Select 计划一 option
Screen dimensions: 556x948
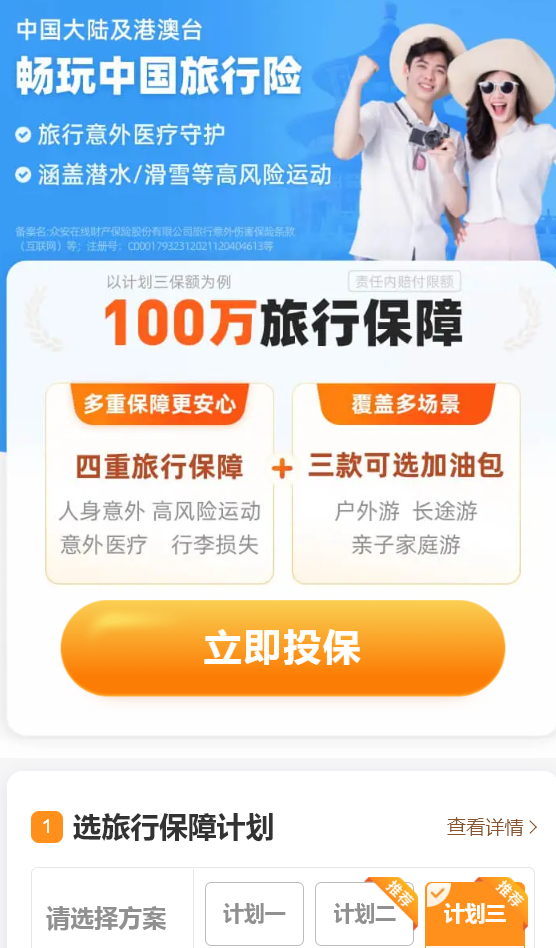tap(254, 914)
